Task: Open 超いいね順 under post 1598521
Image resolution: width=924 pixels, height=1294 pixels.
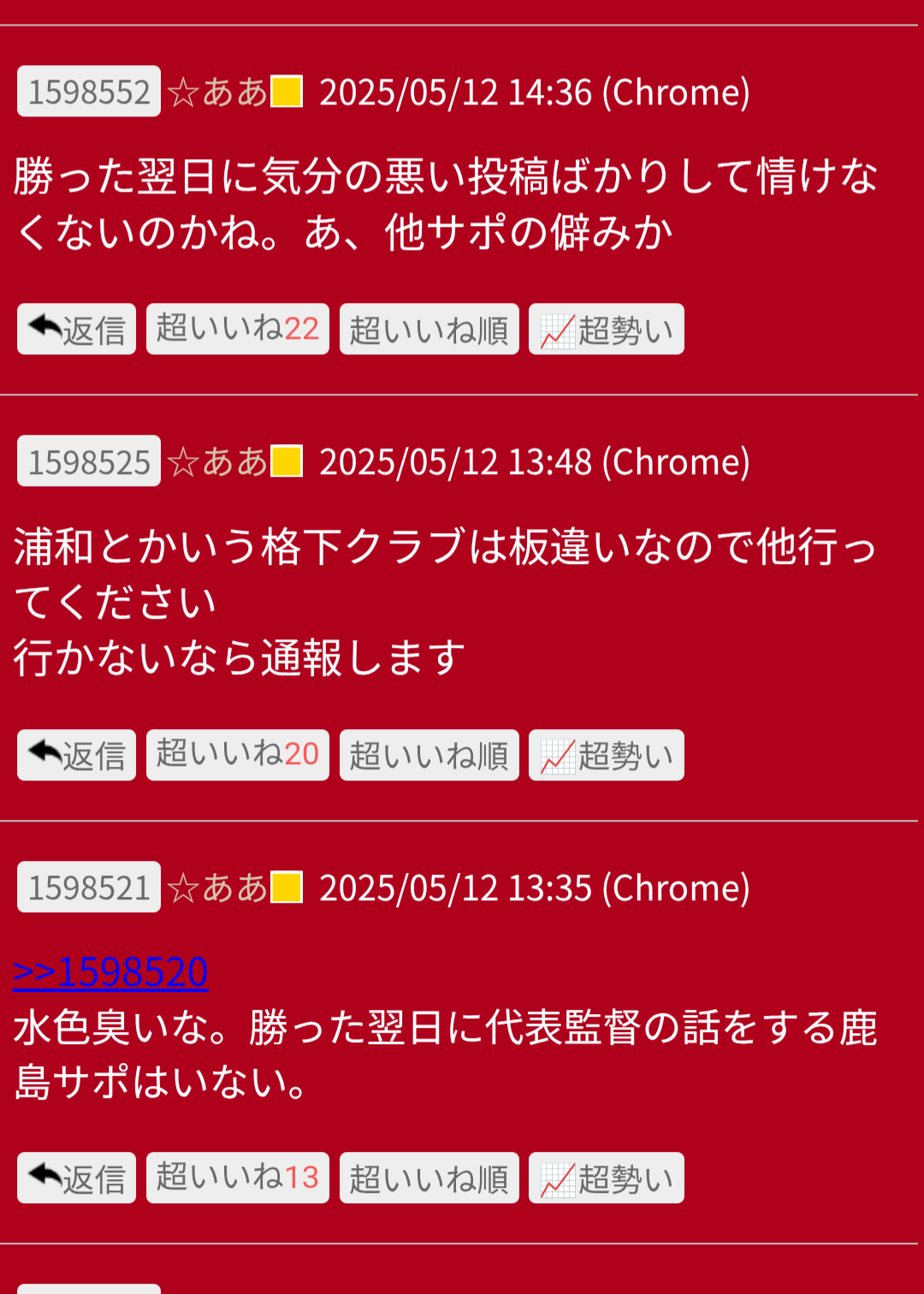Action: click(429, 1178)
